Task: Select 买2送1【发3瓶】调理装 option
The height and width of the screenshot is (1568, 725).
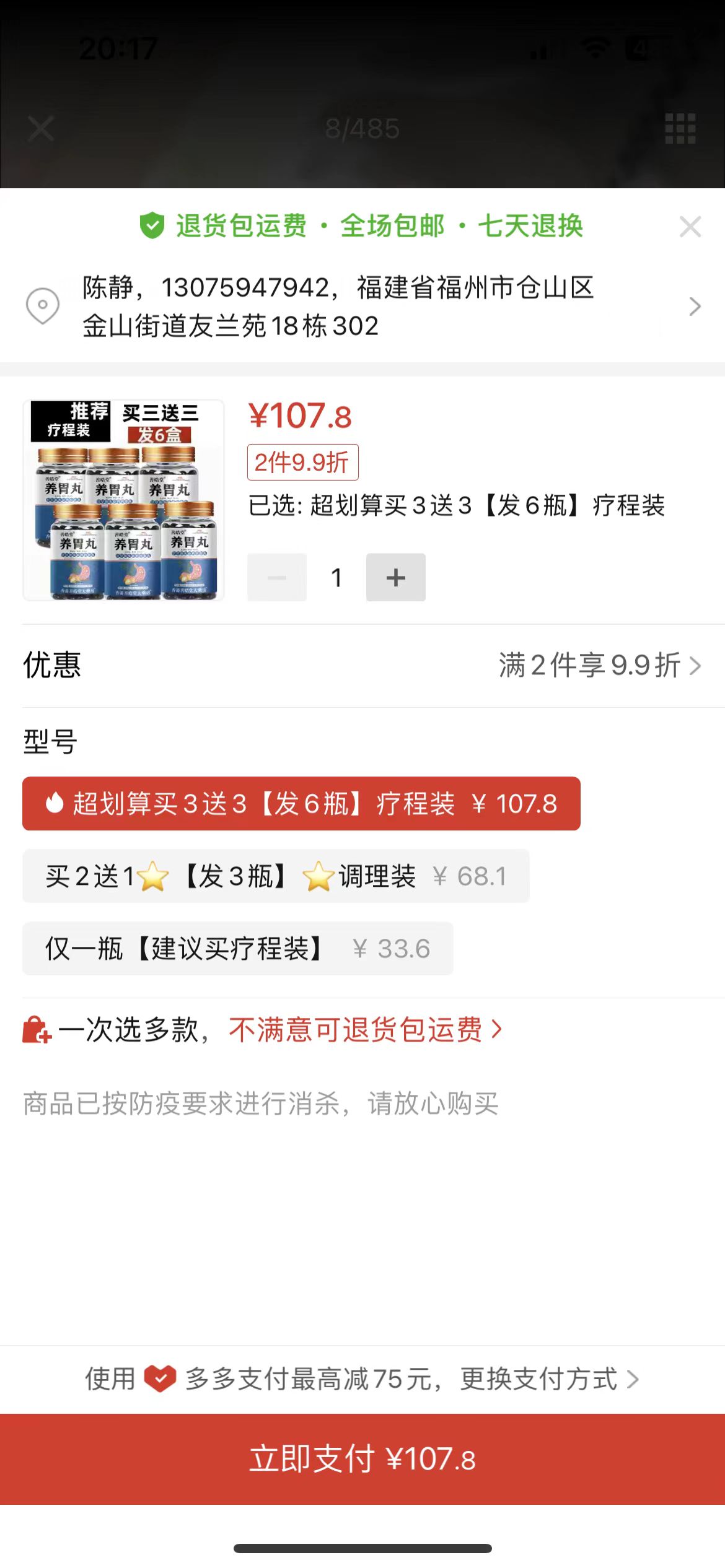Action: point(276,876)
